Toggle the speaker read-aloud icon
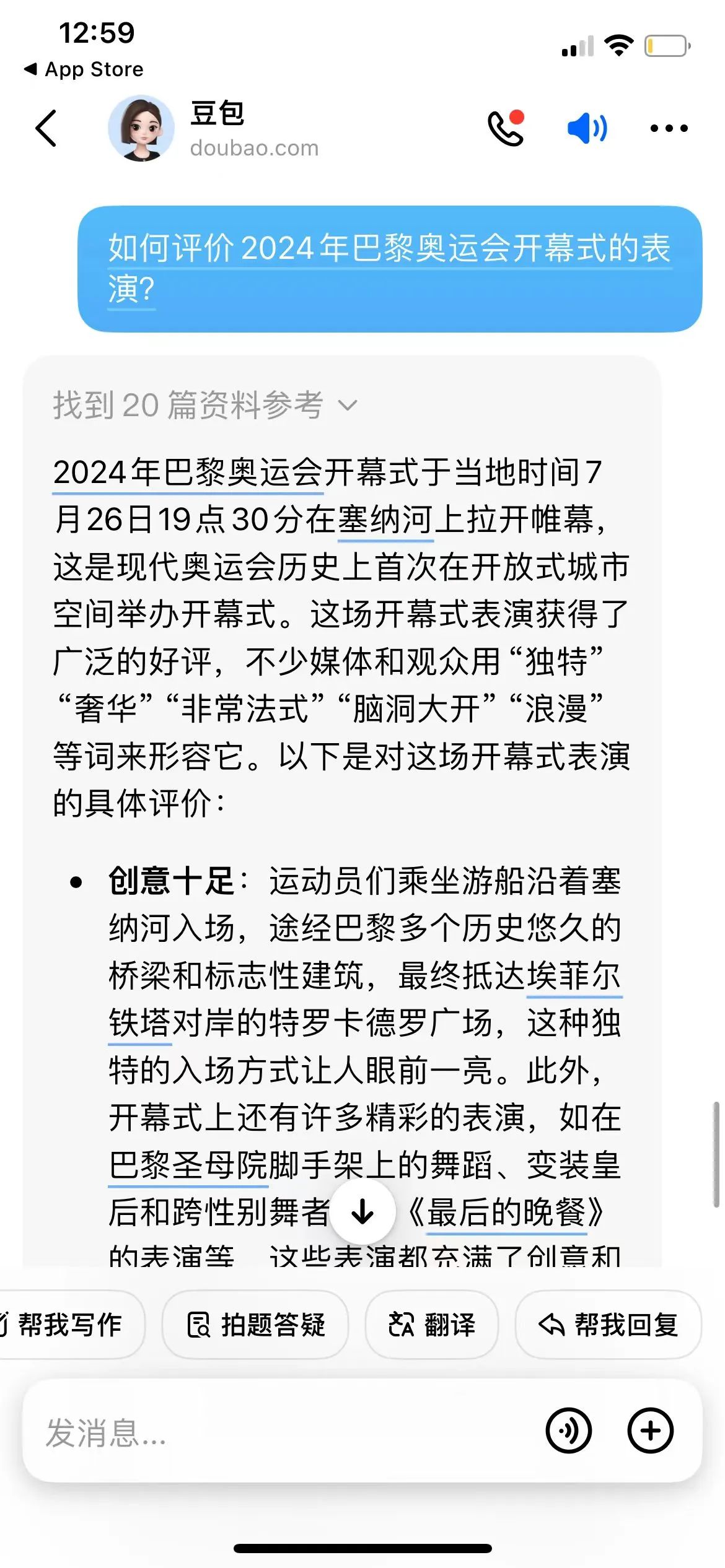The height and width of the screenshot is (1568, 725). (587, 128)
